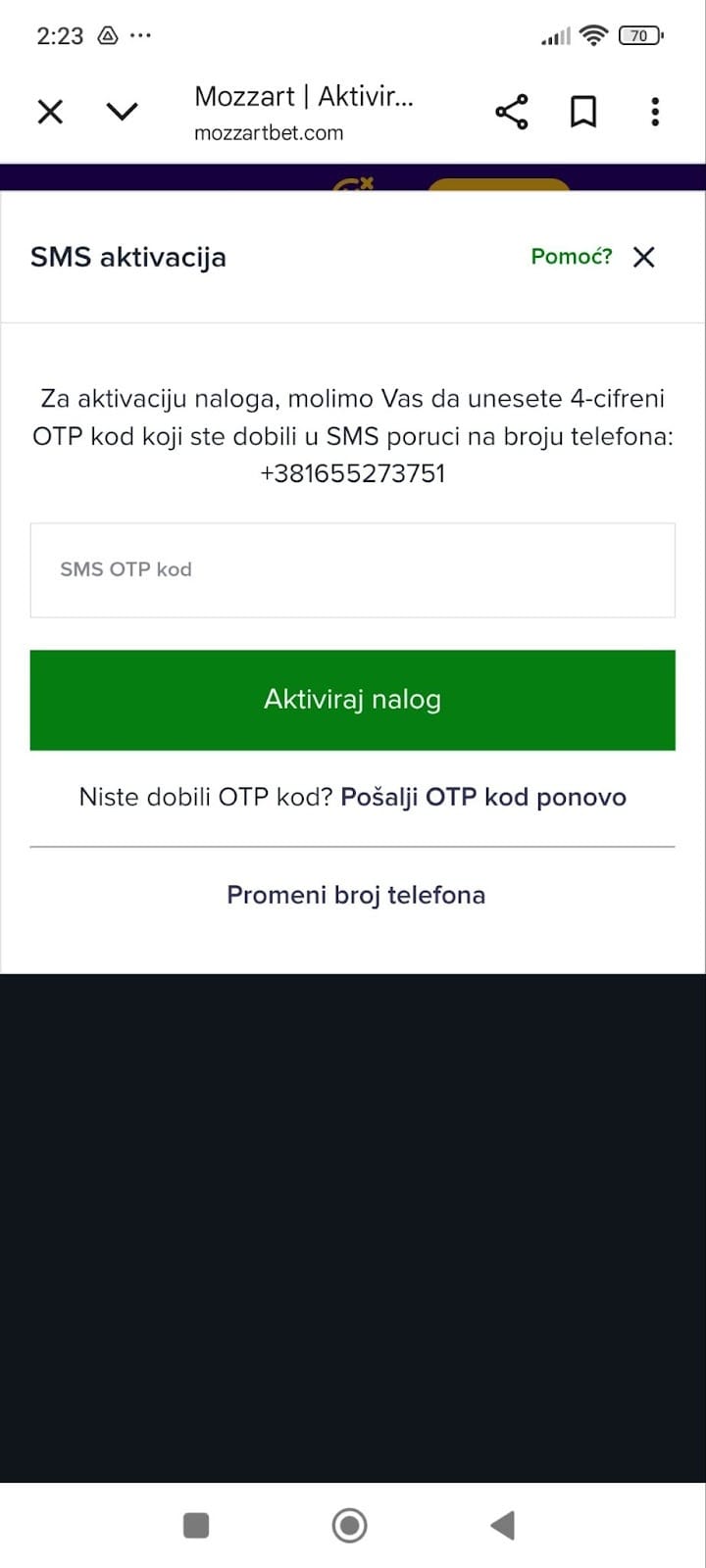This screenshot has height=1568, width=706.
Task: Choose Promeni broj telefona
Action: [356, 895]
